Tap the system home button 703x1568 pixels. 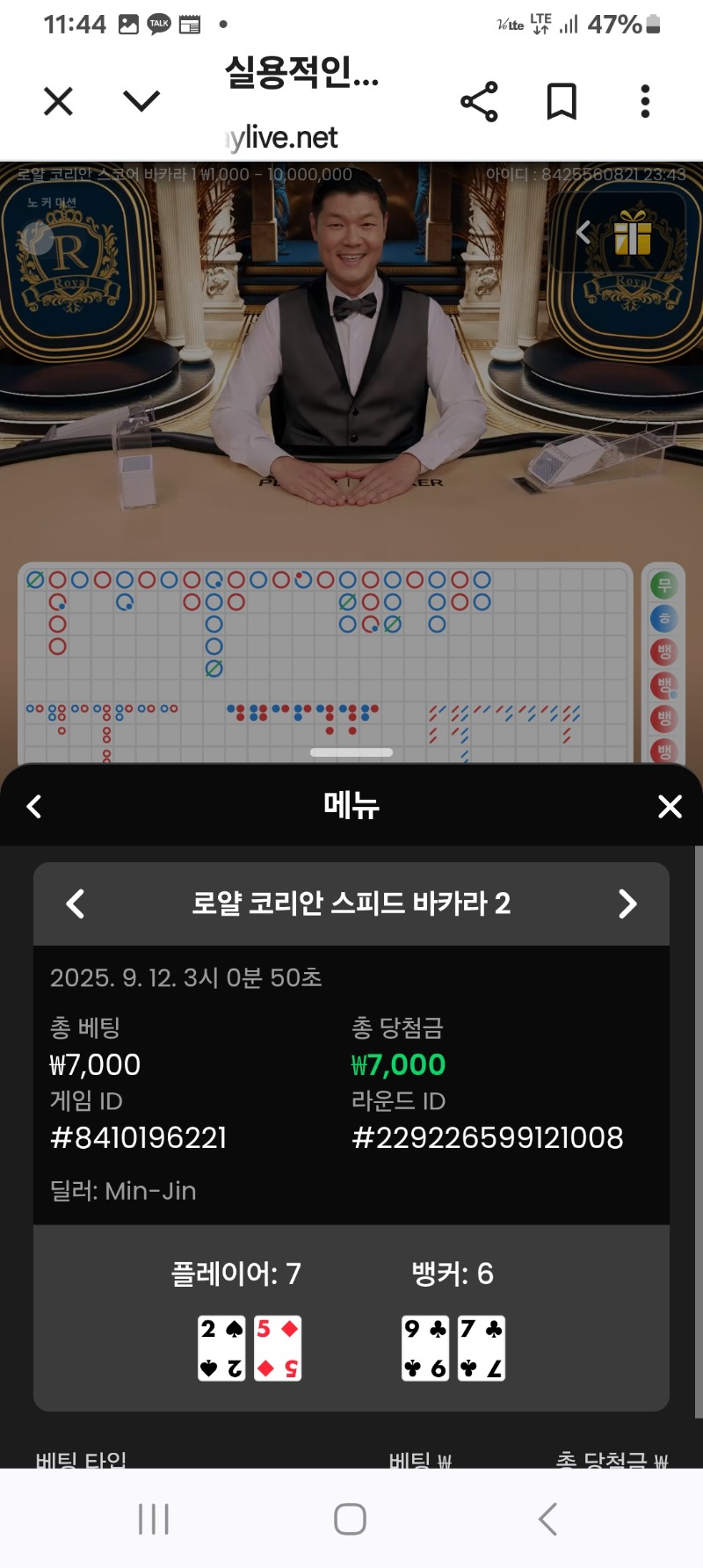click(x=350, y=1519)
